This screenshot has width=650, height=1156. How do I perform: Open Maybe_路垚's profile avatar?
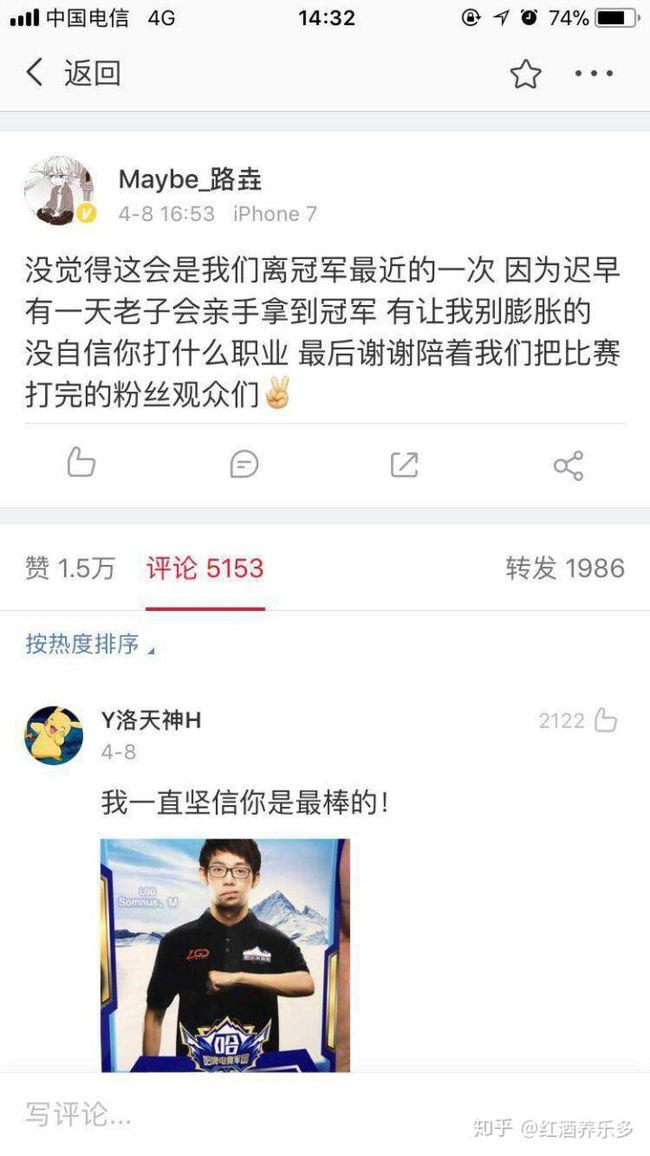pyautogui.click(x=60, y=190)
